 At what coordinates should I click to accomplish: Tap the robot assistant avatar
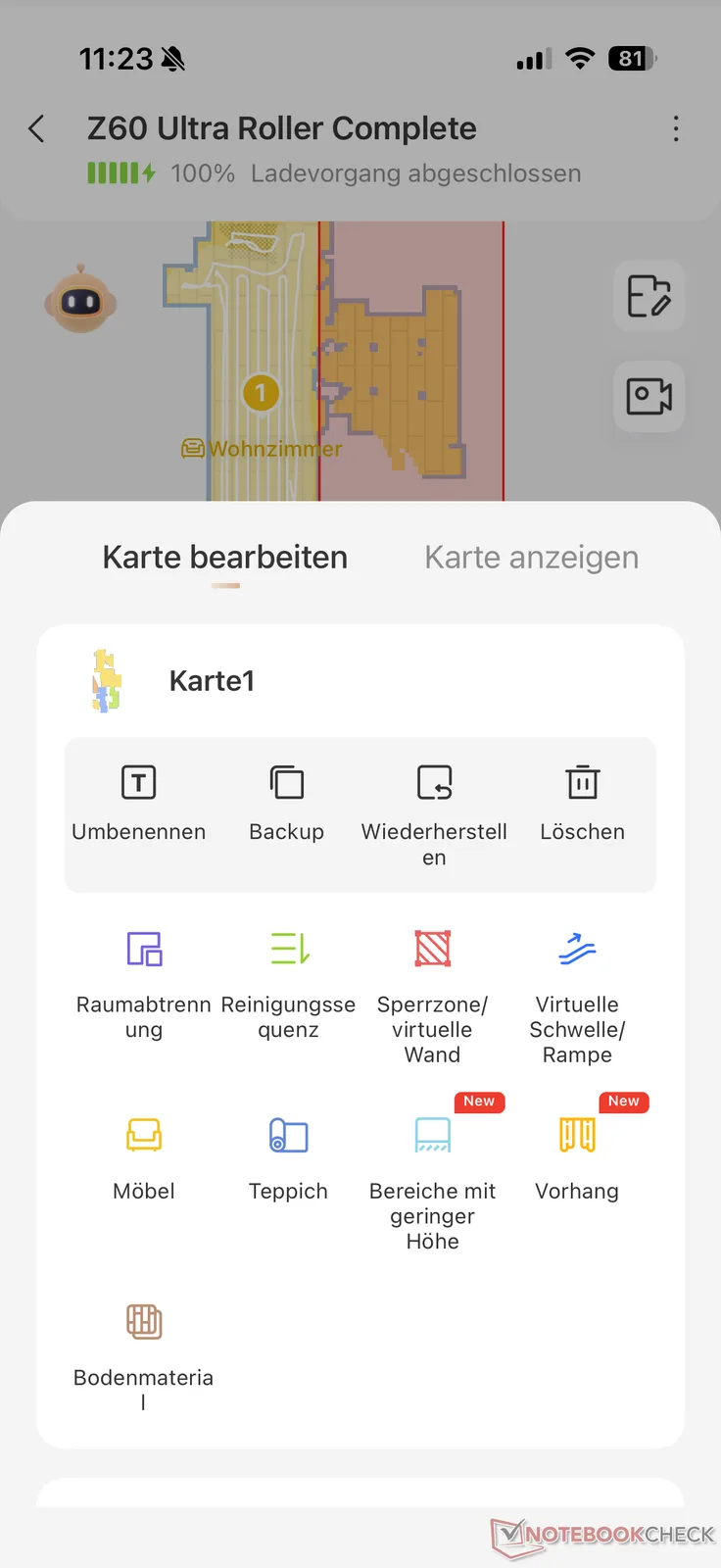tap(80, 300)
